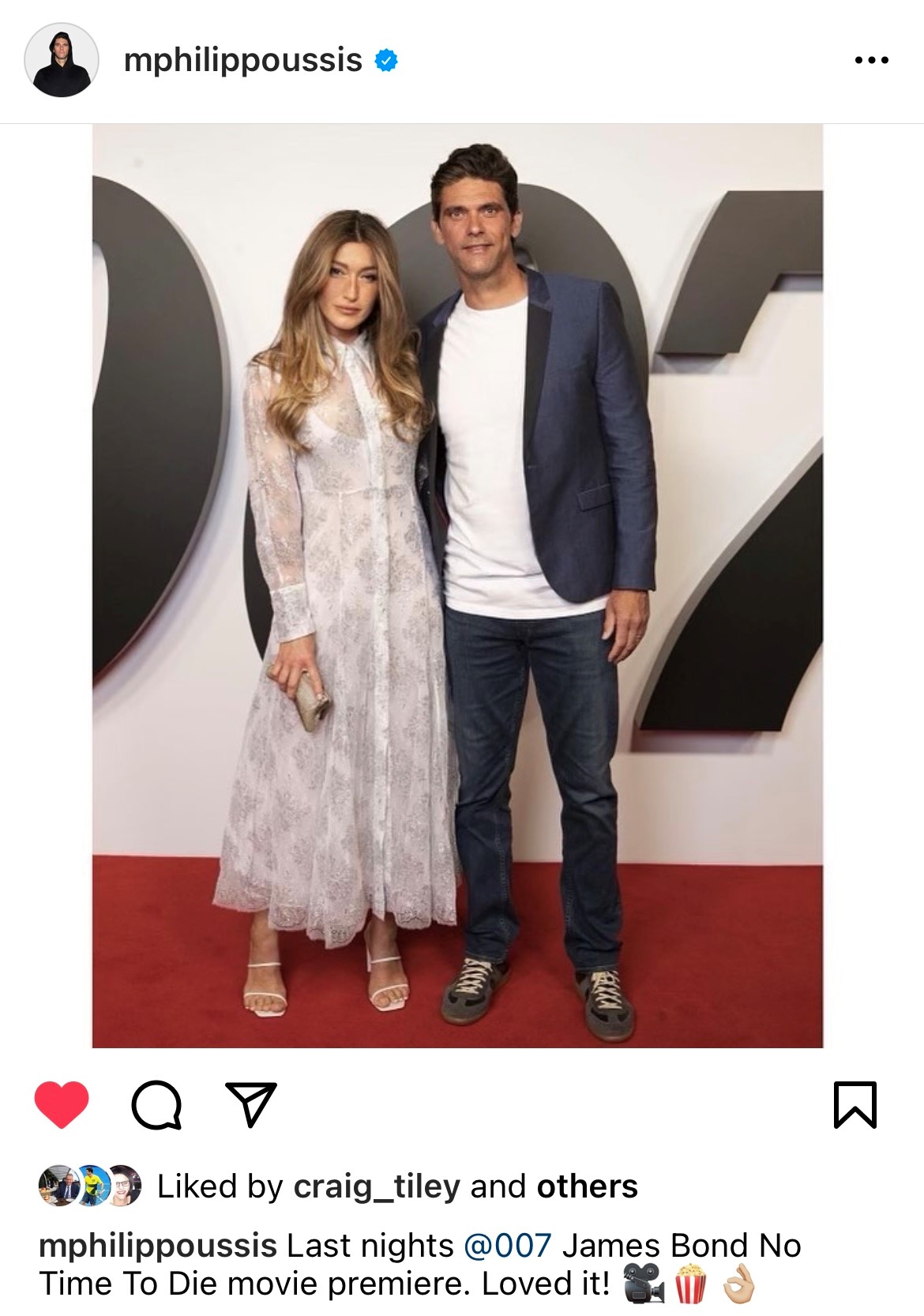This screenshot has height=1316, width=924.
Task: Open the three-dot post options menu
Action: coord(871,60)
